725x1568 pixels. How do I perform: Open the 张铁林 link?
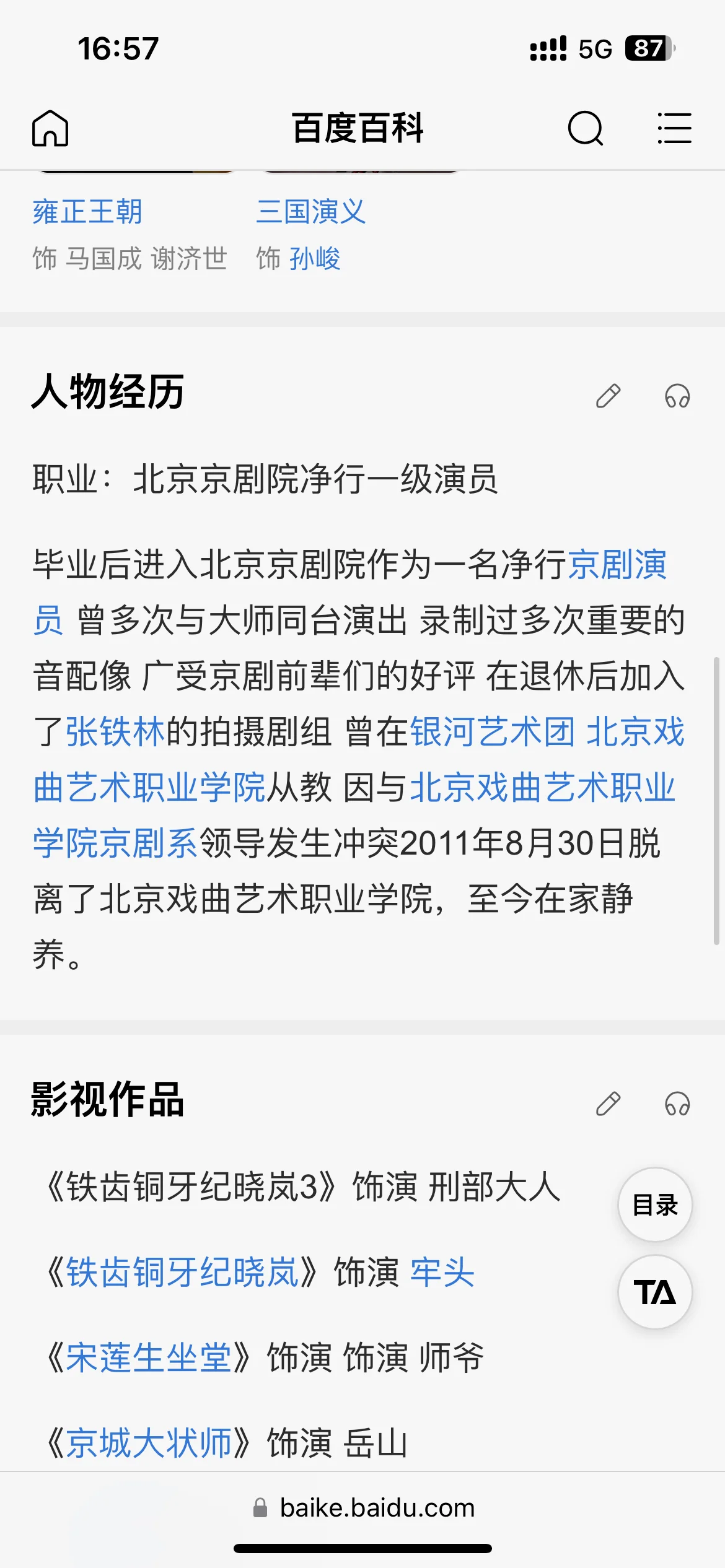coord(115,732)
